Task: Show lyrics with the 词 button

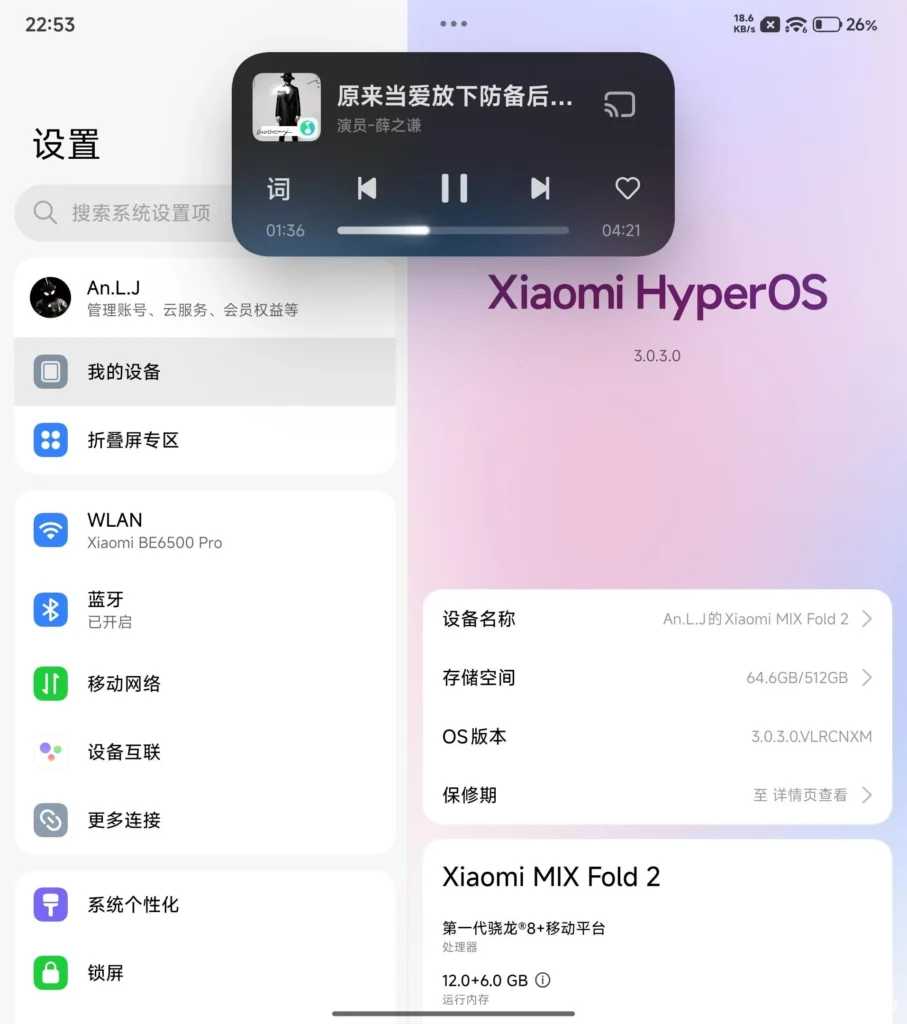Action: click(x=279, y=188)
